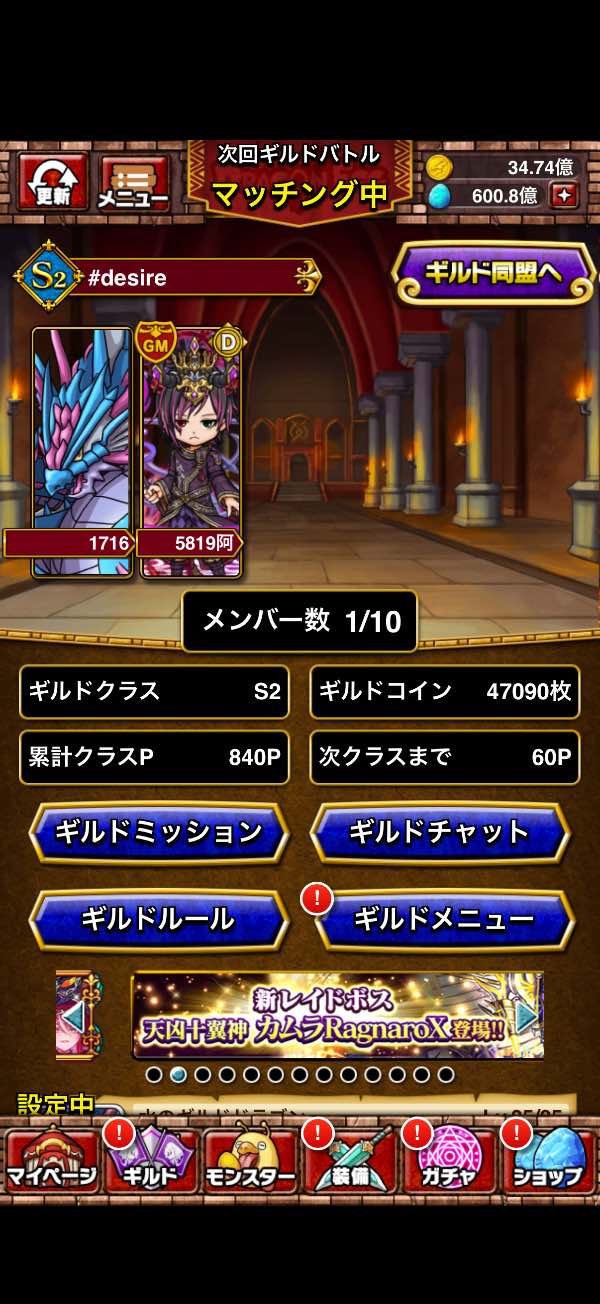This screenshot has width=600, height=1304.
Task: Open the メニュー menu button
Action: [x=134, y=182]
